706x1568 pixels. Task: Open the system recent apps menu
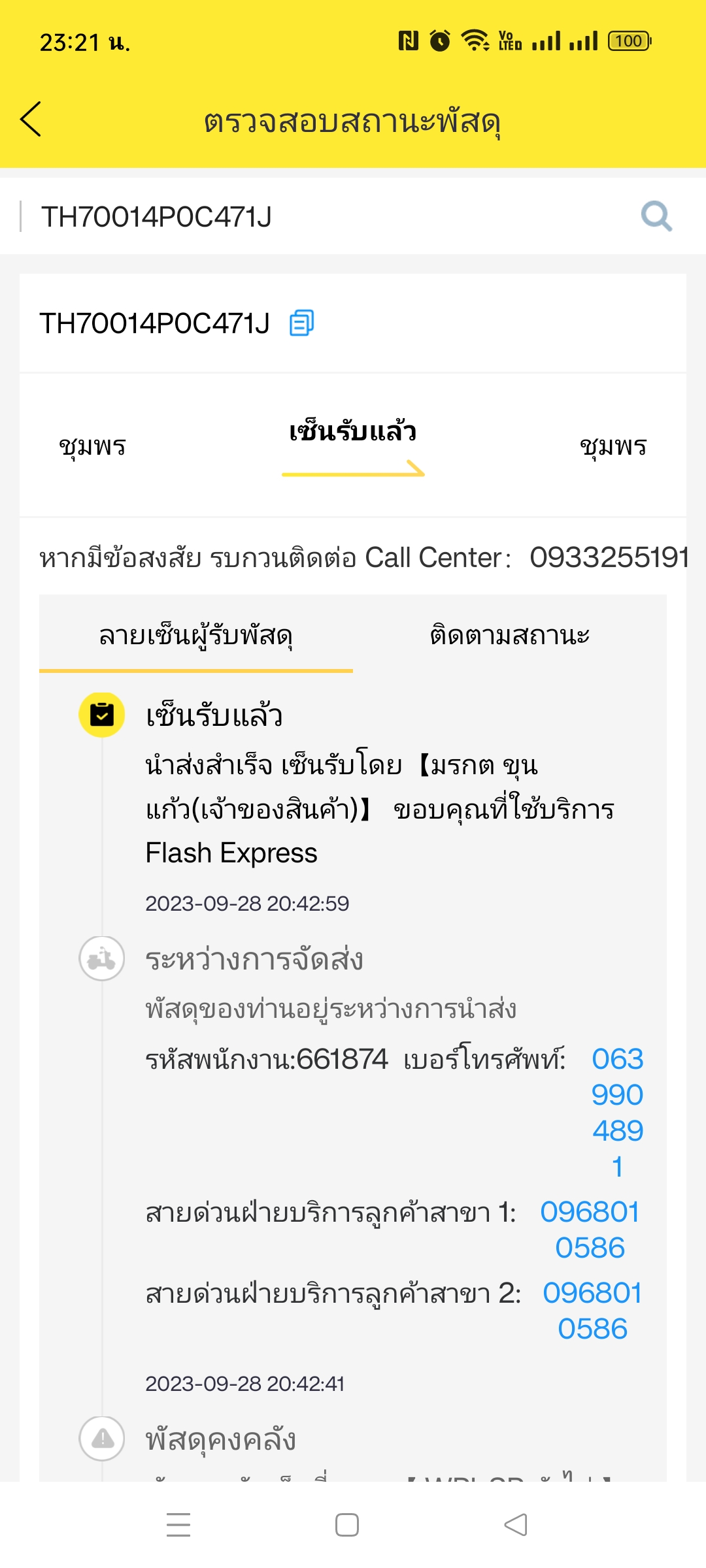[178, 1525]
